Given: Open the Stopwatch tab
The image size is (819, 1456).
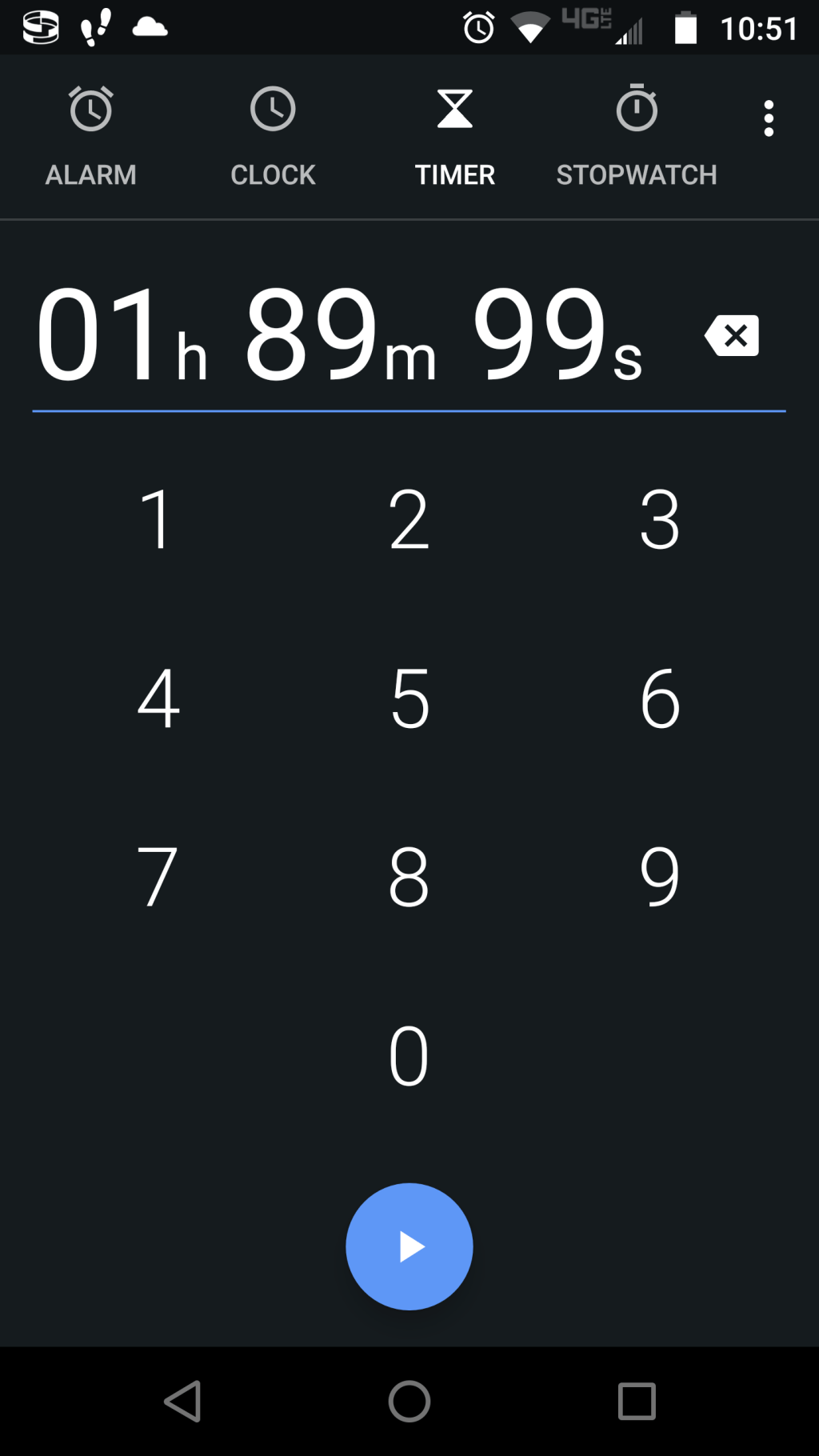Looking at the screenshot, I should point(636,136).
